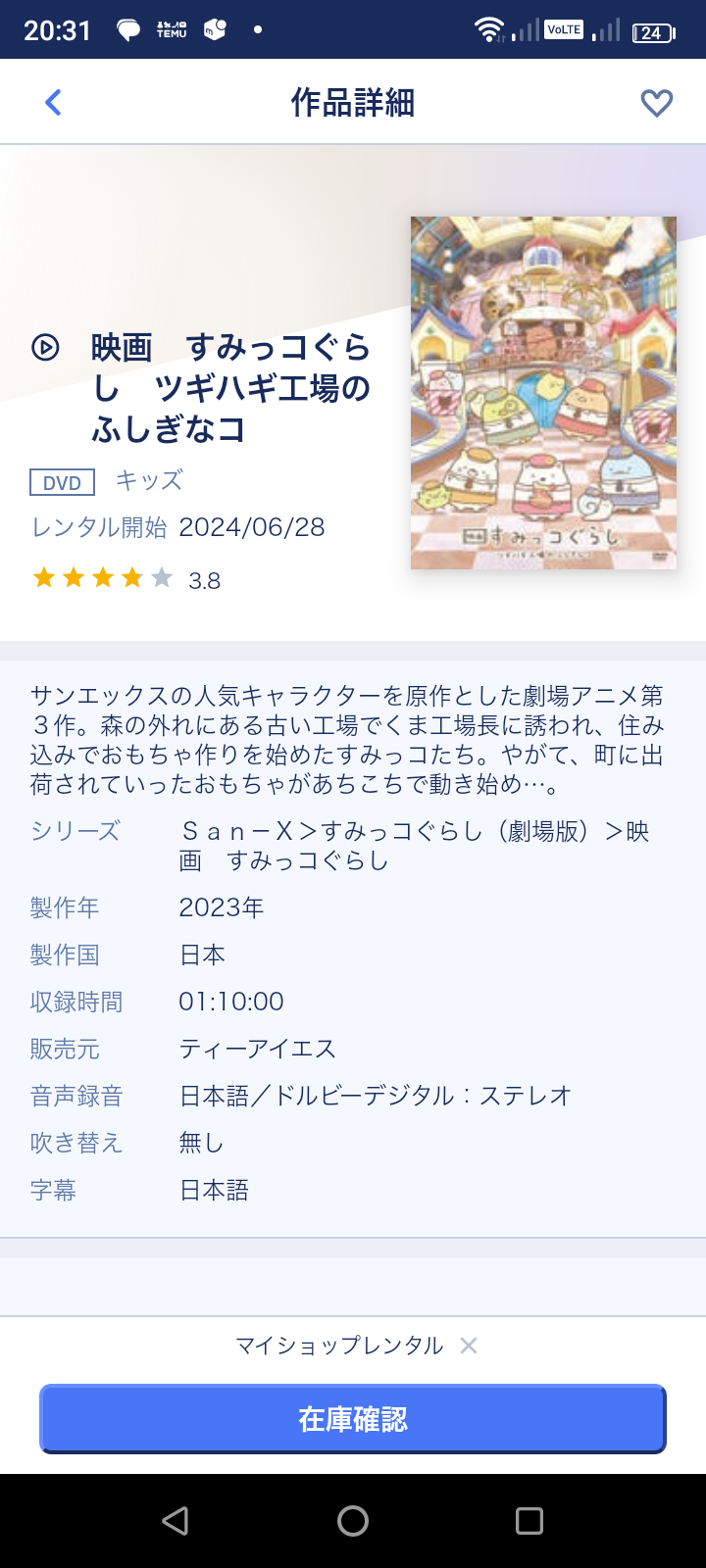Tap the 在庫確認 button
The image size is (706, 1568).
click(x=353, y=1419)
